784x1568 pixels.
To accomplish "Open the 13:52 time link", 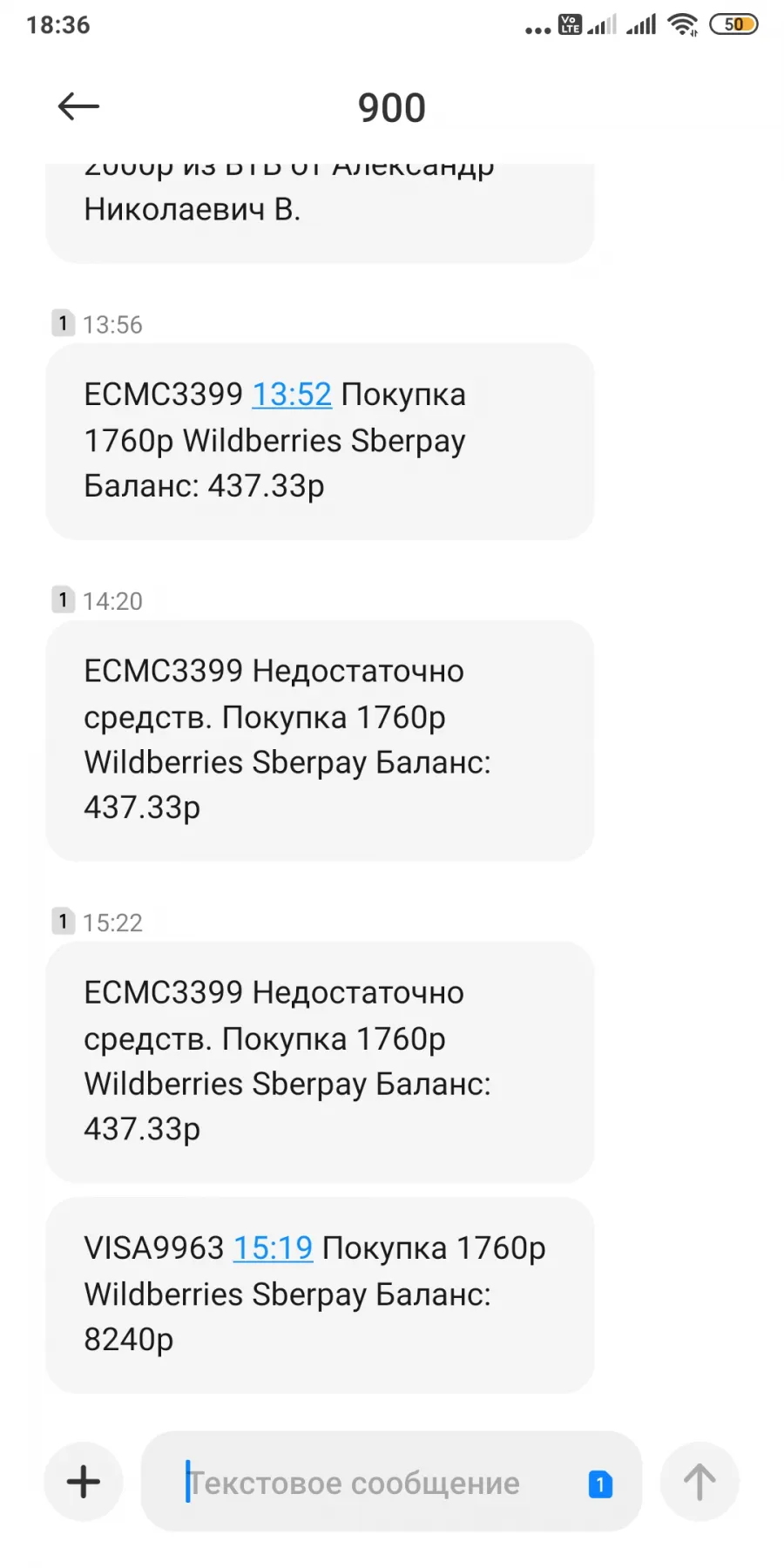I will (x=292, y=395).
